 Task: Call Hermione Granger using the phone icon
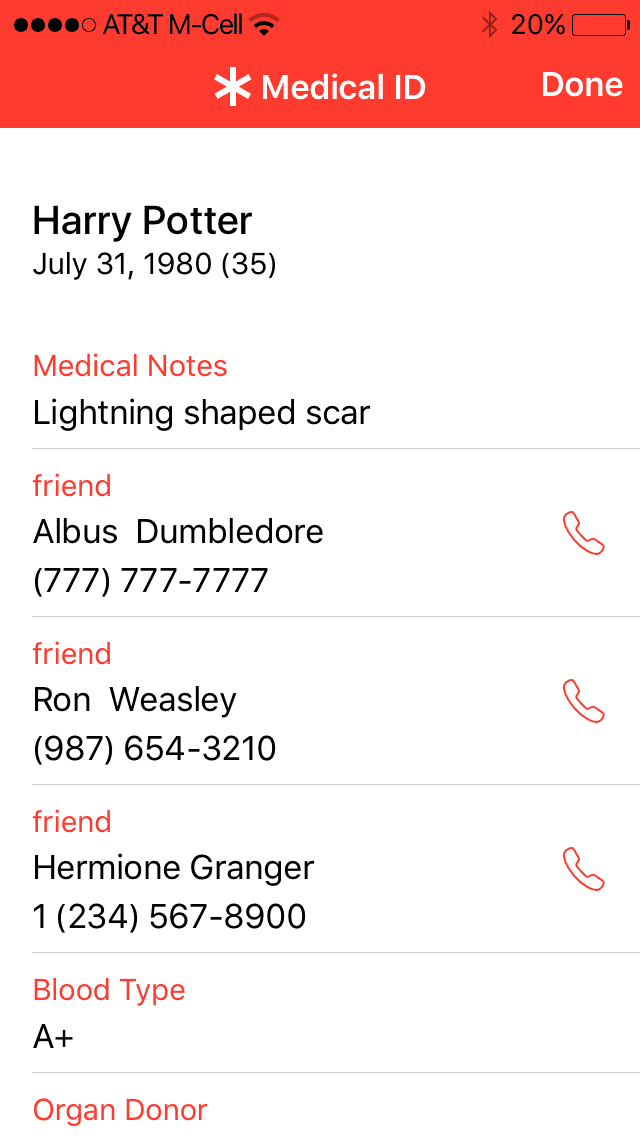click(584, 869)
